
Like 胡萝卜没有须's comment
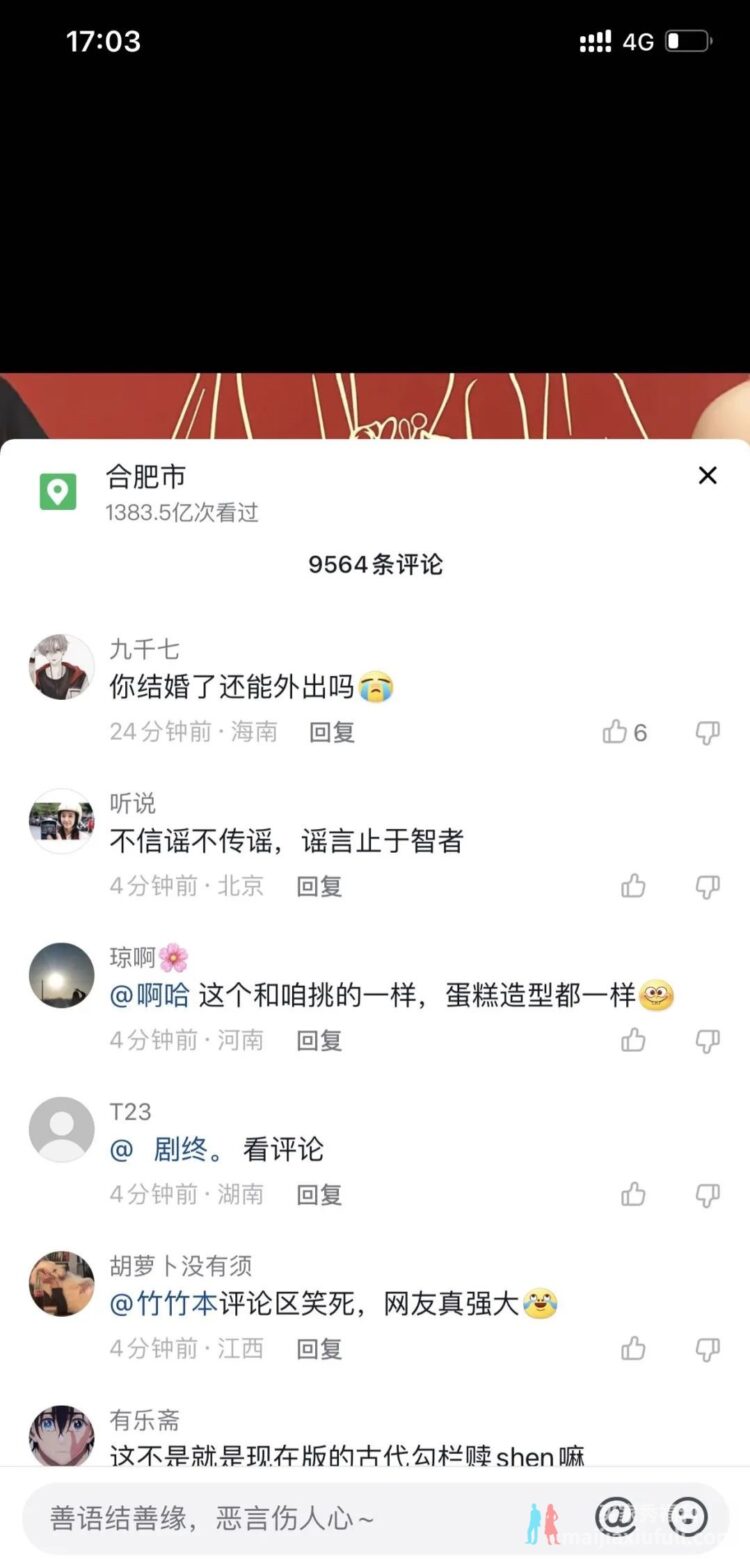[x=633, y=1349]
